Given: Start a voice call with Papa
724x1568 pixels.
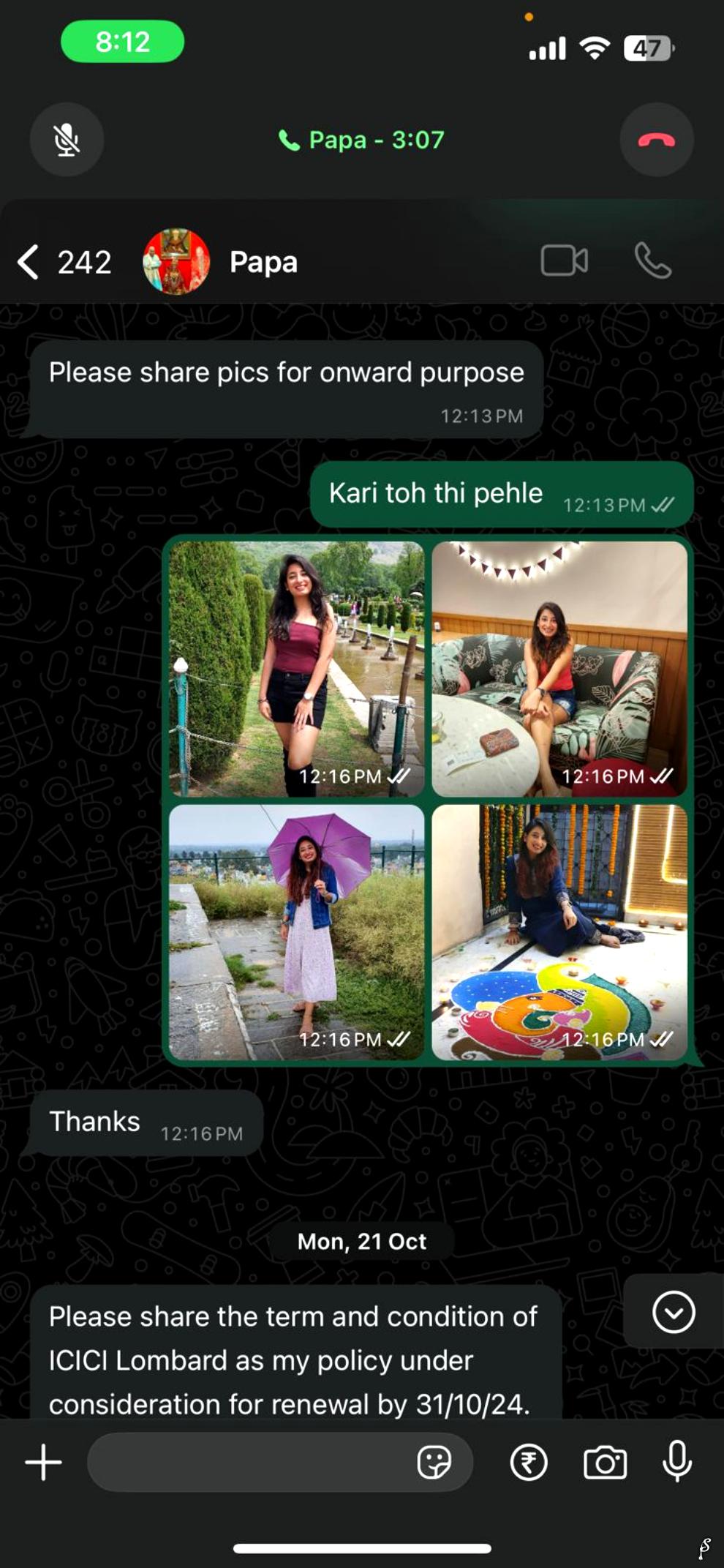Looking at the screenshot, I should point(652,261).
